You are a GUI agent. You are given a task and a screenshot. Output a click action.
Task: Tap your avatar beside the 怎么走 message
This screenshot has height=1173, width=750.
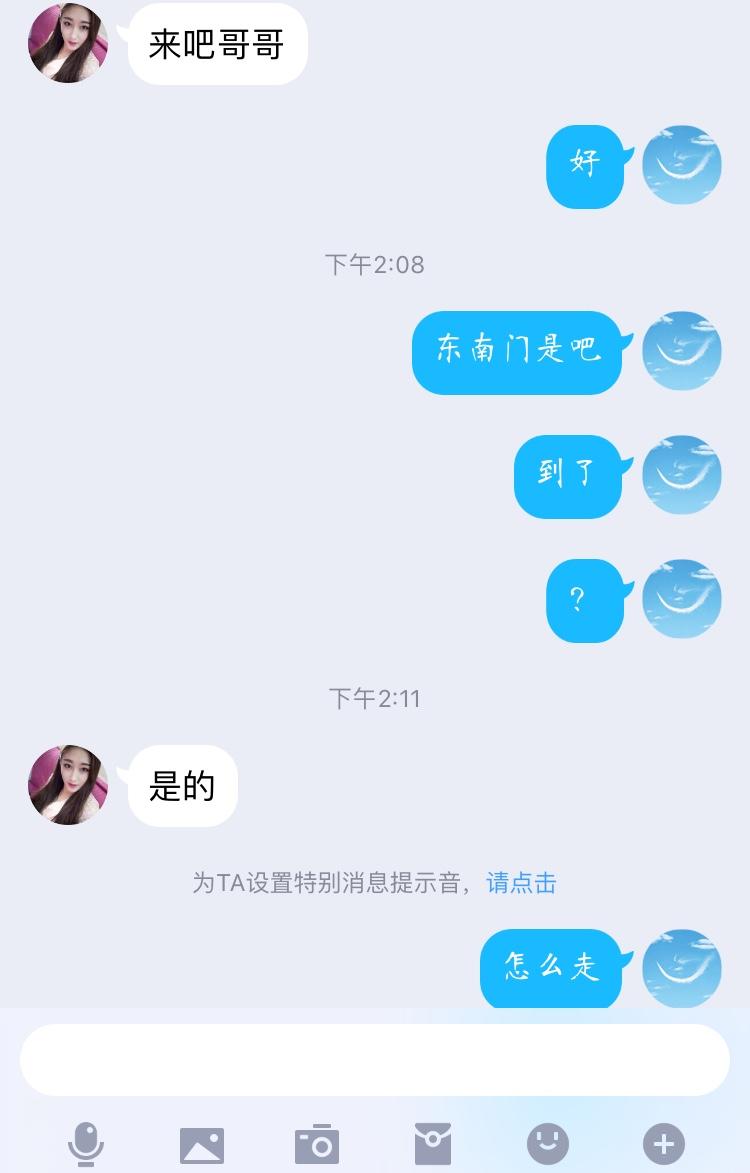click(682, 969)
